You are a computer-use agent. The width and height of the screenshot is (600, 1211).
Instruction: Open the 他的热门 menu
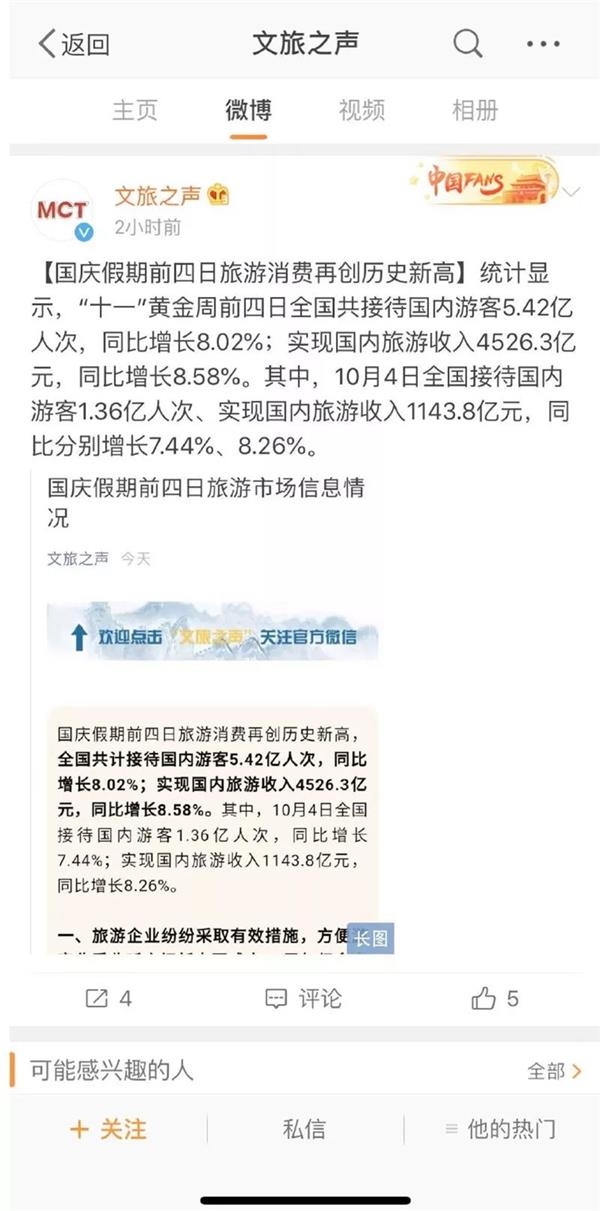point(500,1130)
